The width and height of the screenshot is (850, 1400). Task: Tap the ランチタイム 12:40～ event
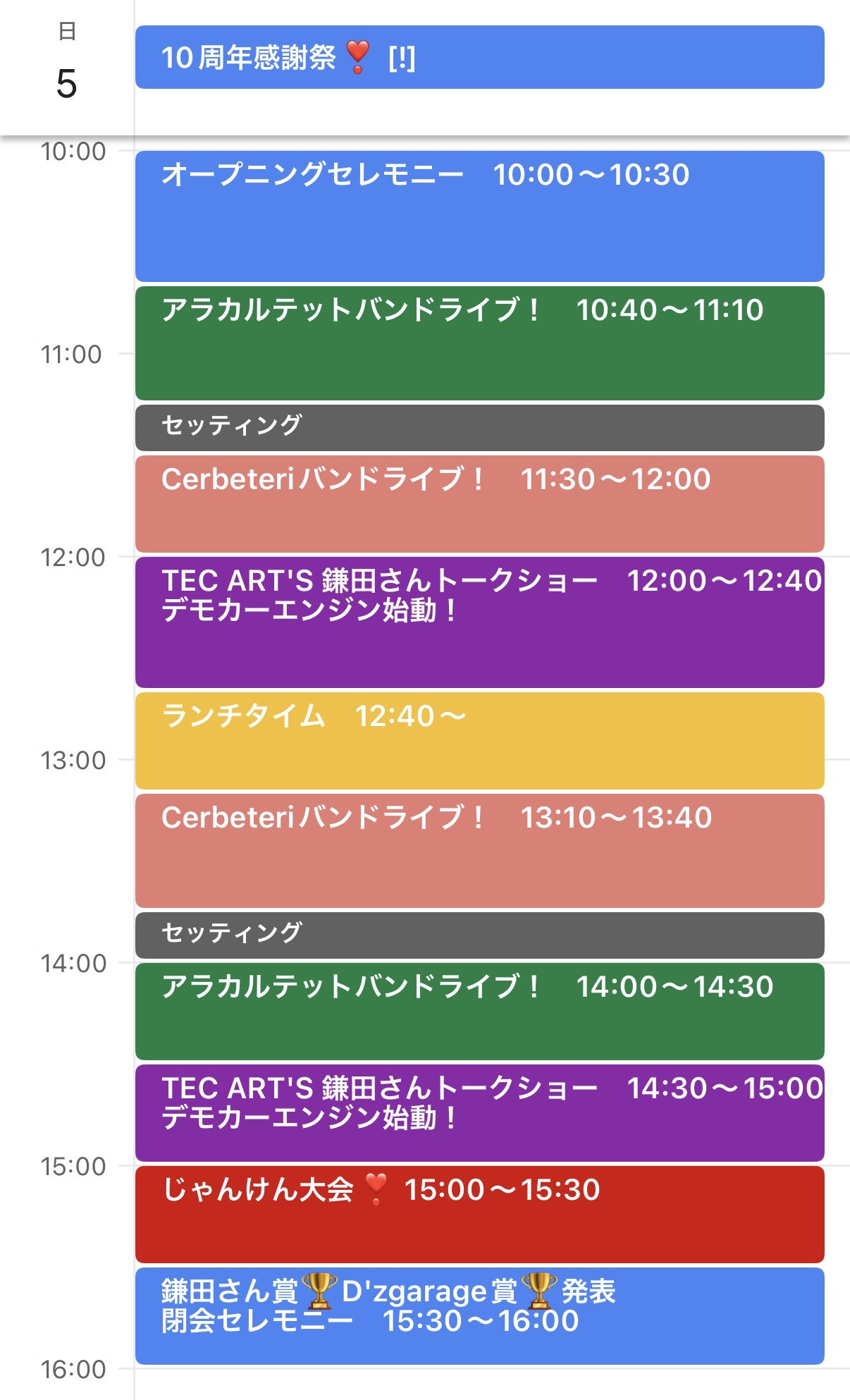[479, 740]
